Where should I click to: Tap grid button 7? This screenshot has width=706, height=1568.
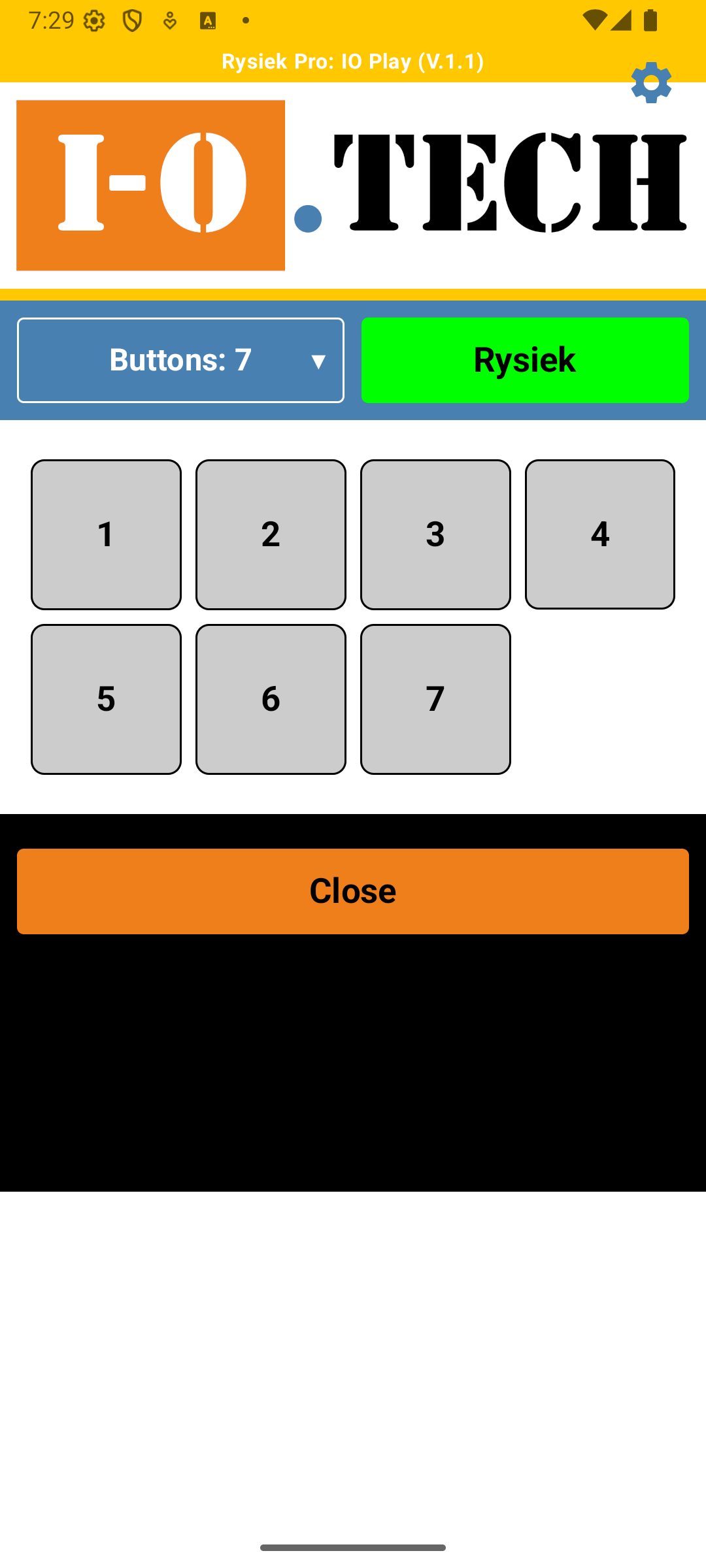click(435, 699)
